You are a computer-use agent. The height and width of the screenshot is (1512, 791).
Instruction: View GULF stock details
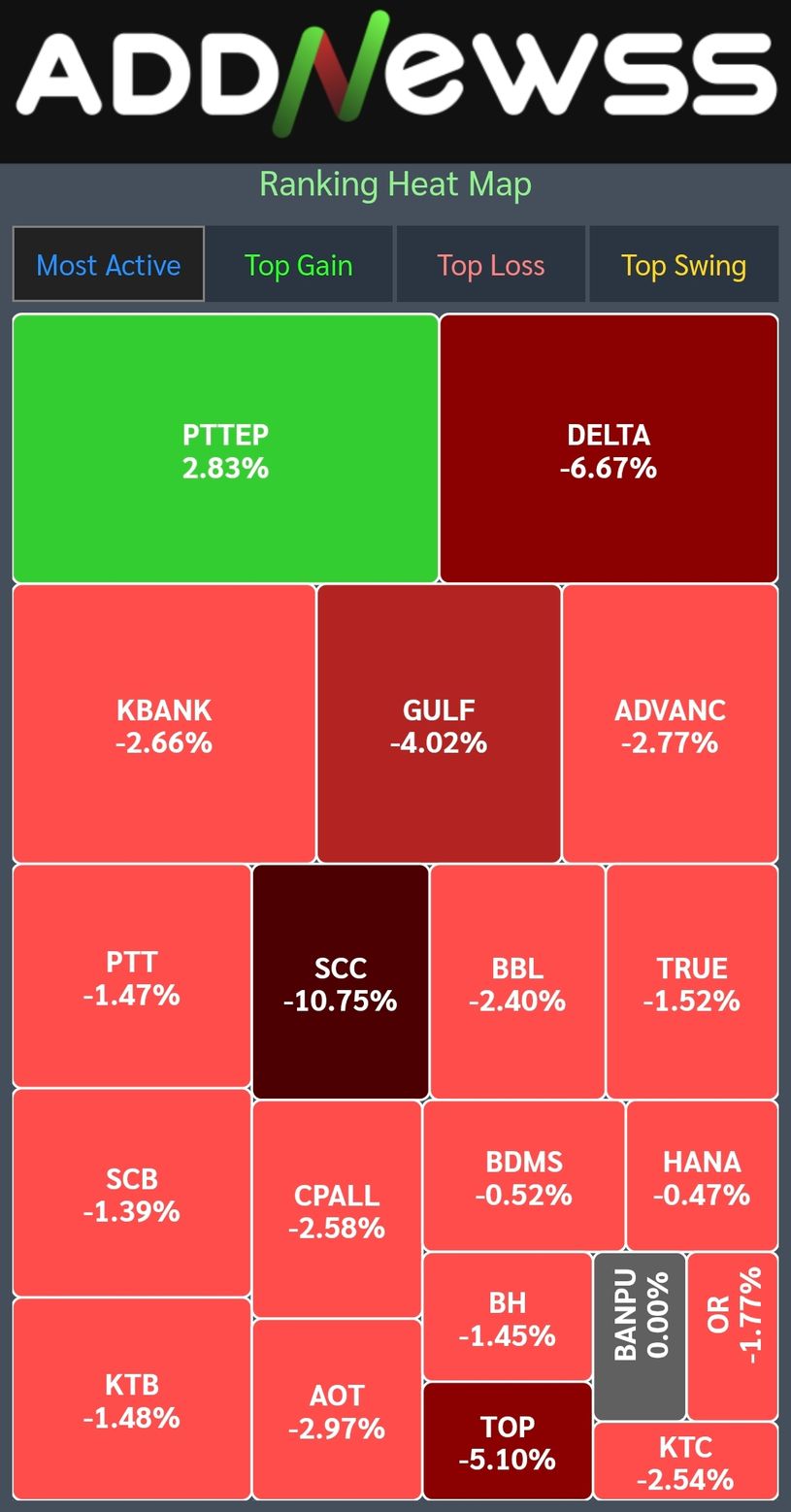[x=439, y=724]
